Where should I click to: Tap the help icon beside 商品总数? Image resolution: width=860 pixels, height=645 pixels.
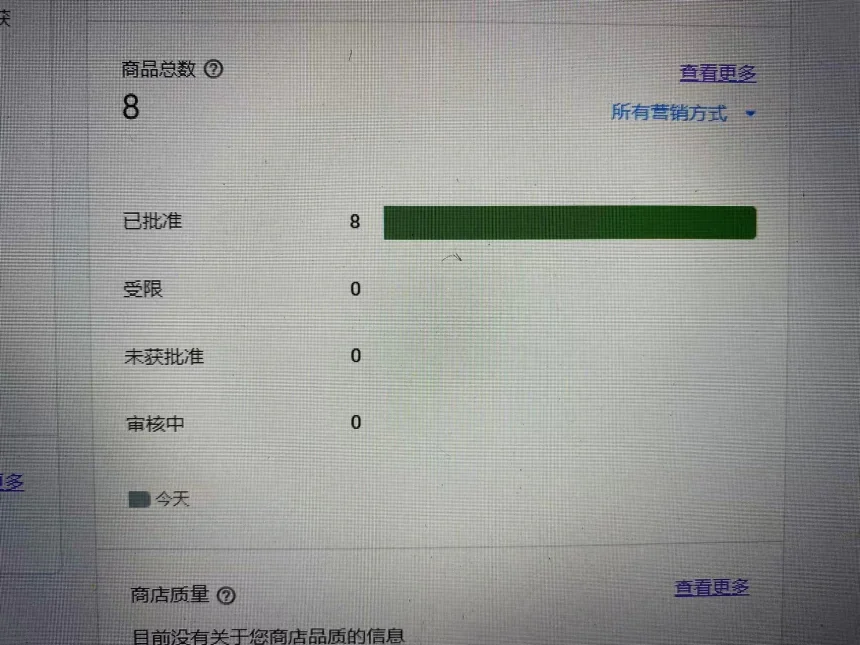213,70
